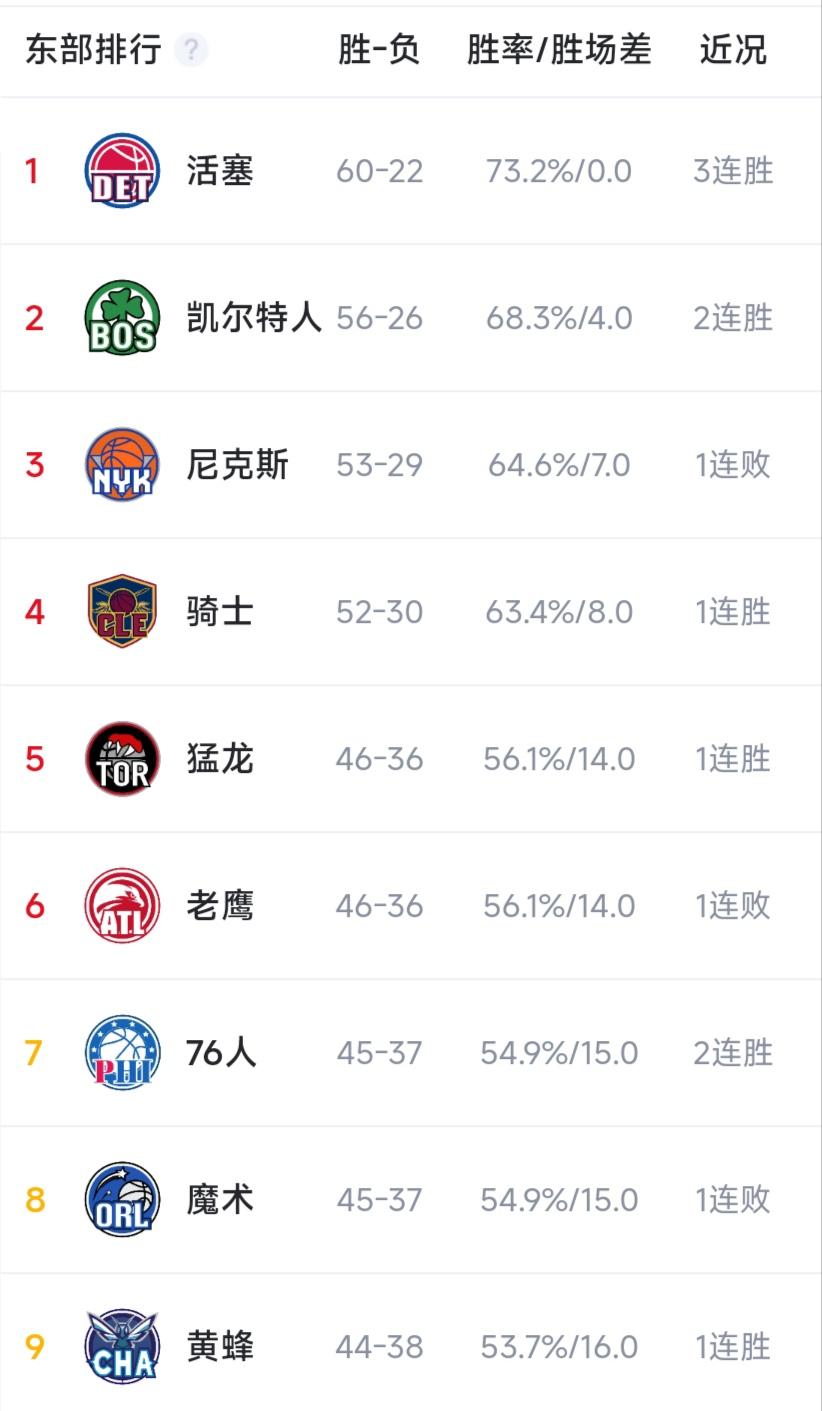The width and height of the screenshot is (822, 1411).
Task: Open the team page for 凯尔特人
Action: pos(252,317)
